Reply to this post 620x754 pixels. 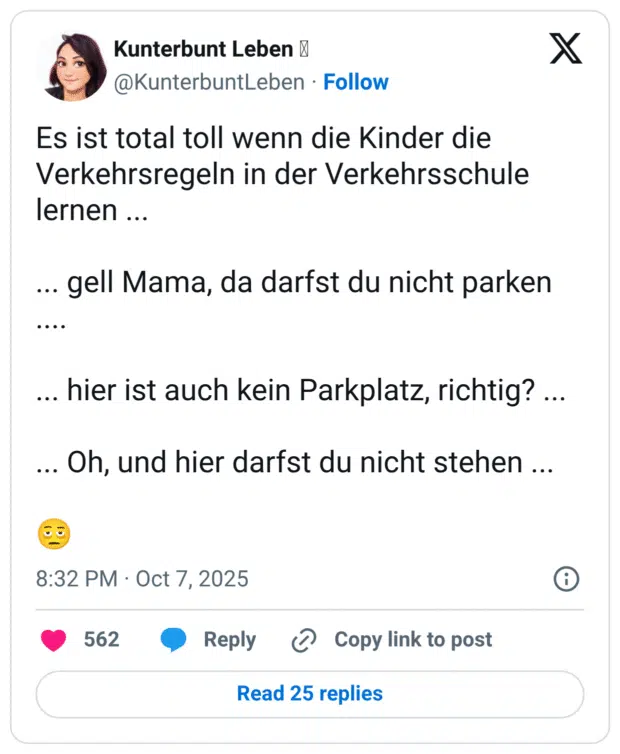click(x=210, y=640)
